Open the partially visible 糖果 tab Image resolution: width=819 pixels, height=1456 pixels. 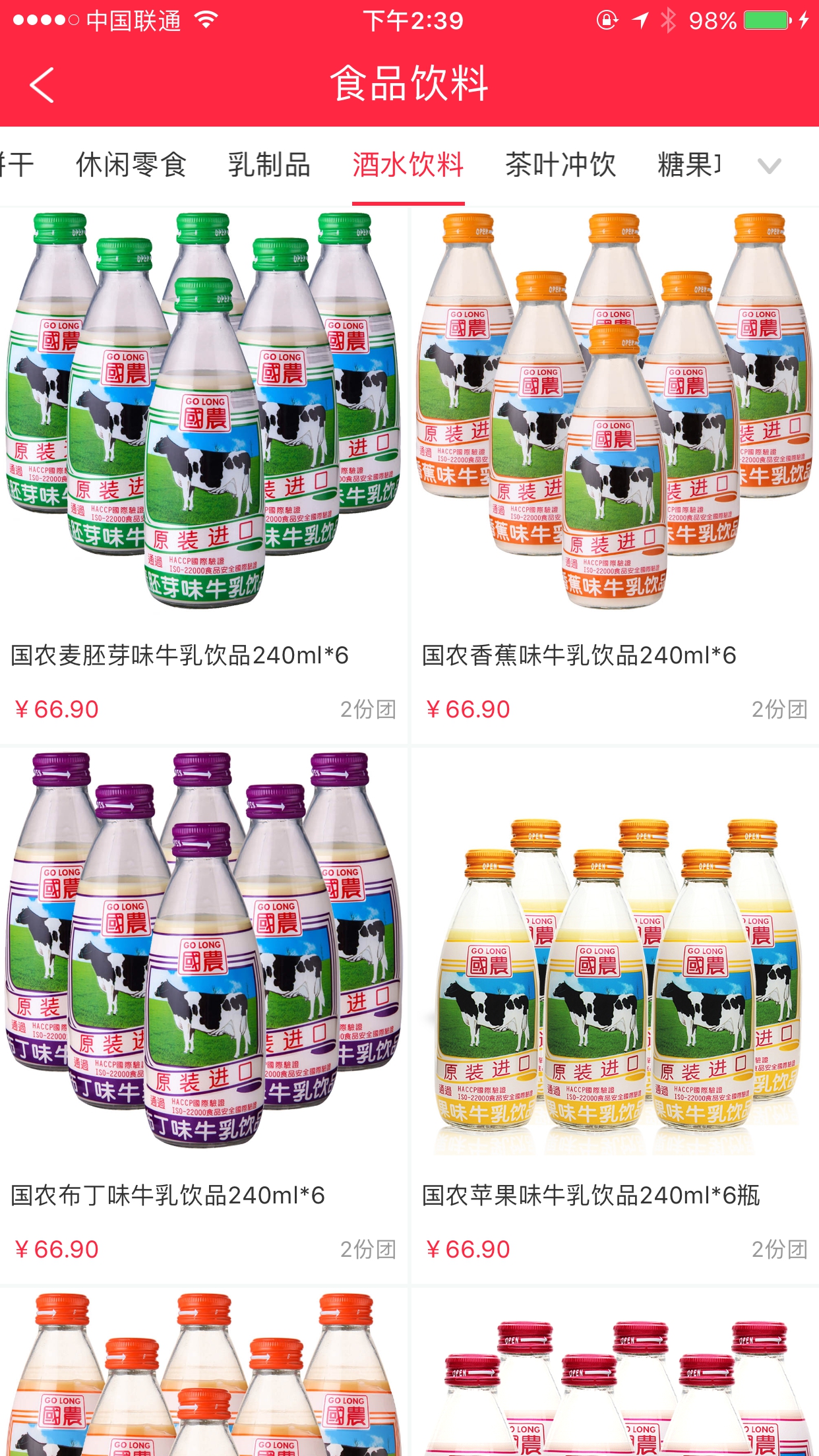click(x=689, y=165)
